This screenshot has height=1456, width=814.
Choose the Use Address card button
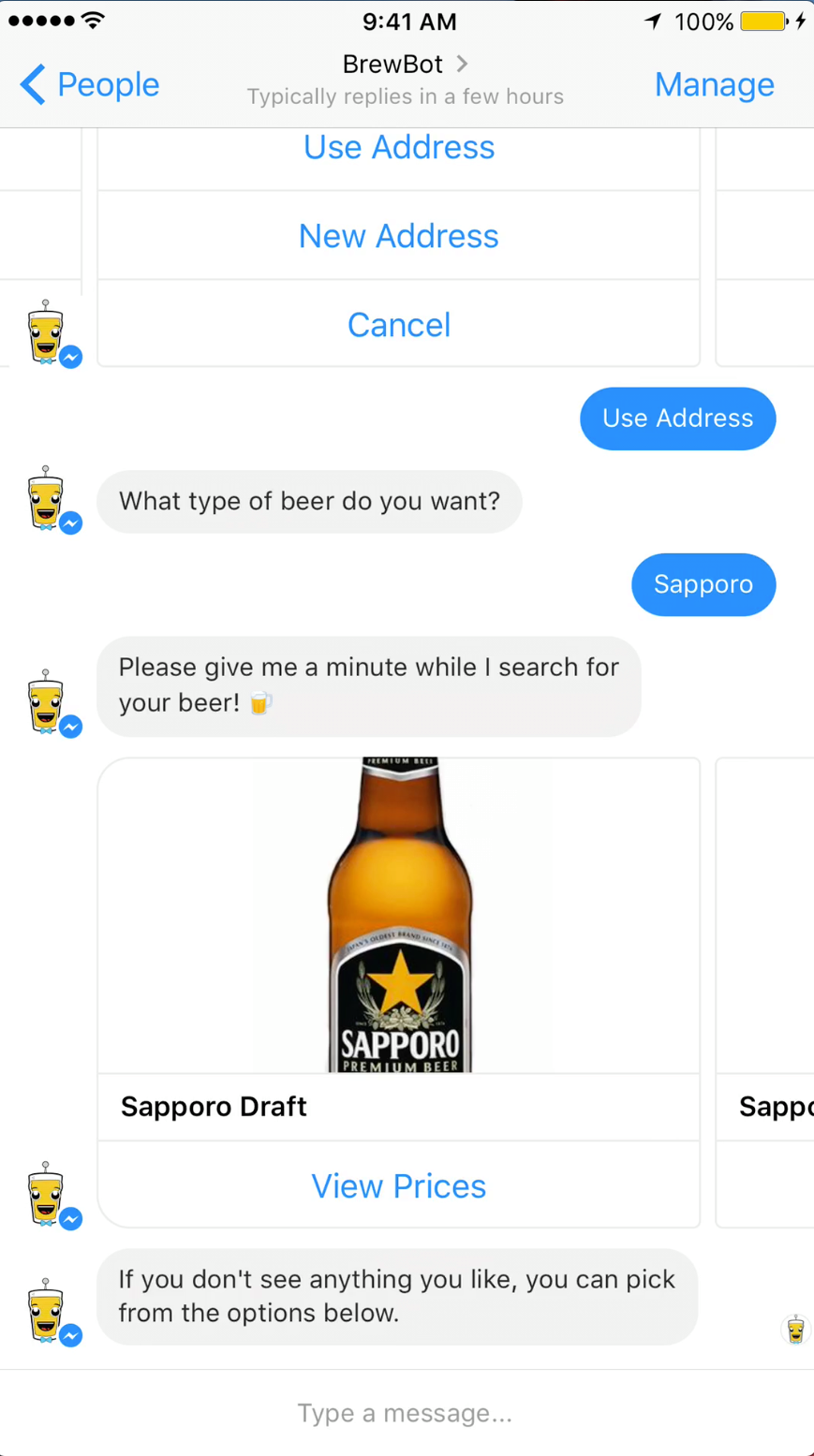(x=399, y=148)
